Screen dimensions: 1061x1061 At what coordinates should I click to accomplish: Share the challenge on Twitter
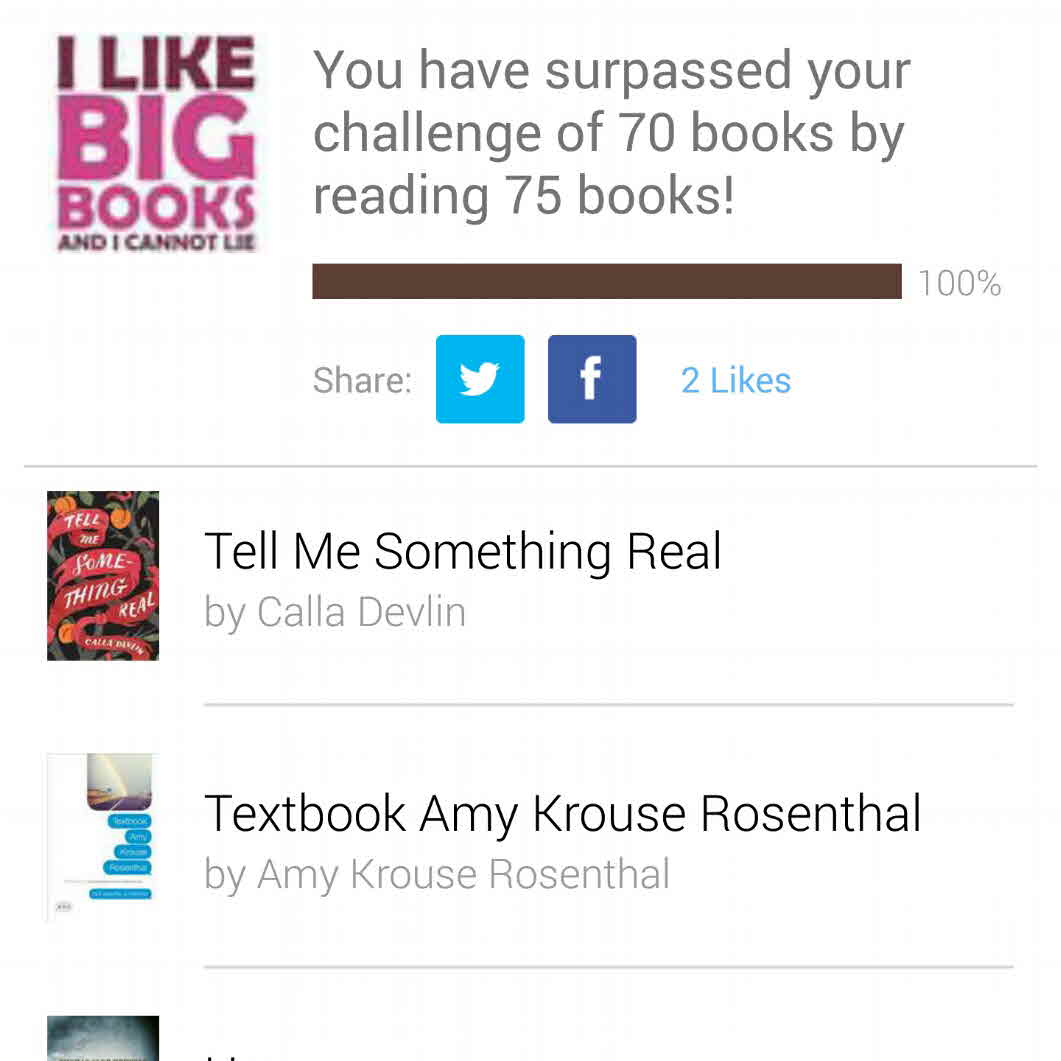click(x=479, y=379)
